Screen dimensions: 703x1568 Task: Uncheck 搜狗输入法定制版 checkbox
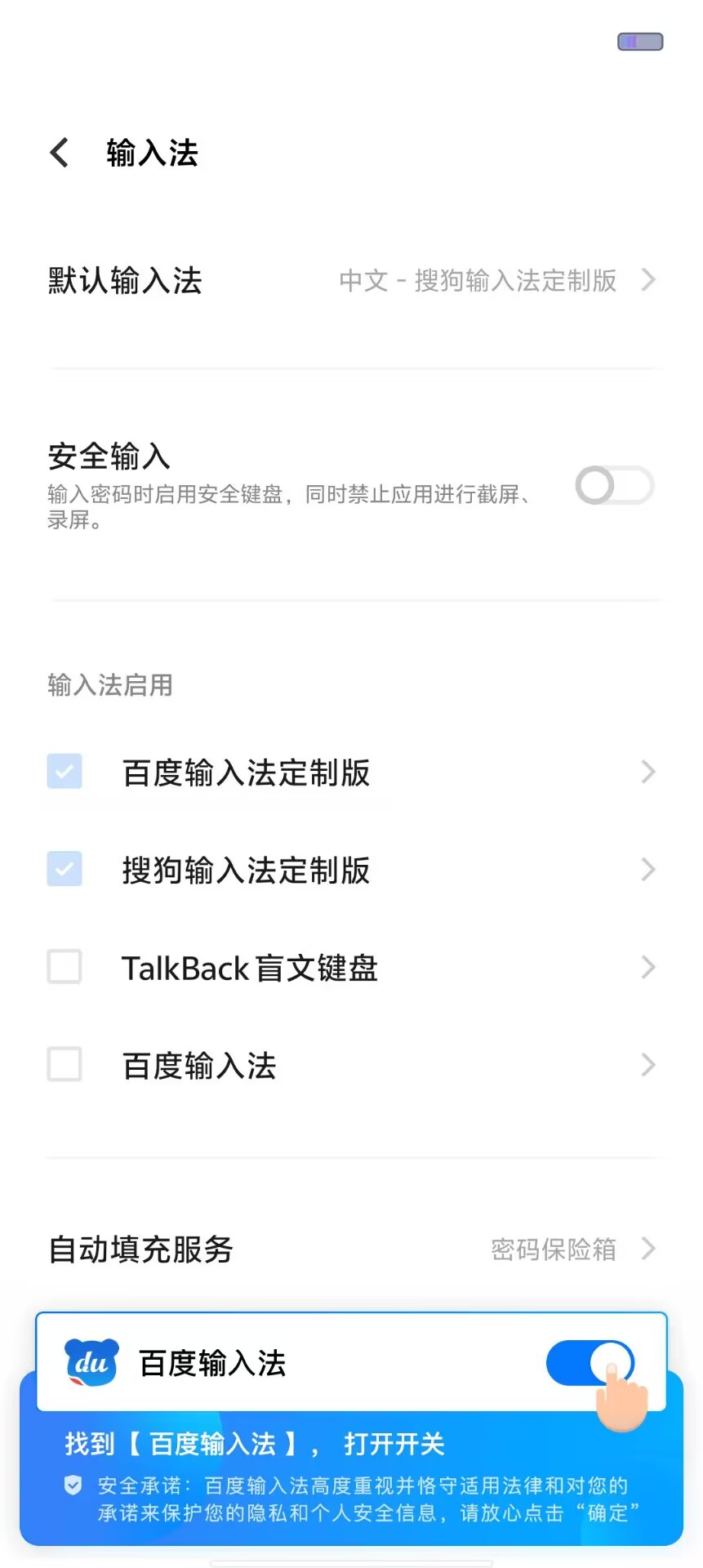[65, 870]
